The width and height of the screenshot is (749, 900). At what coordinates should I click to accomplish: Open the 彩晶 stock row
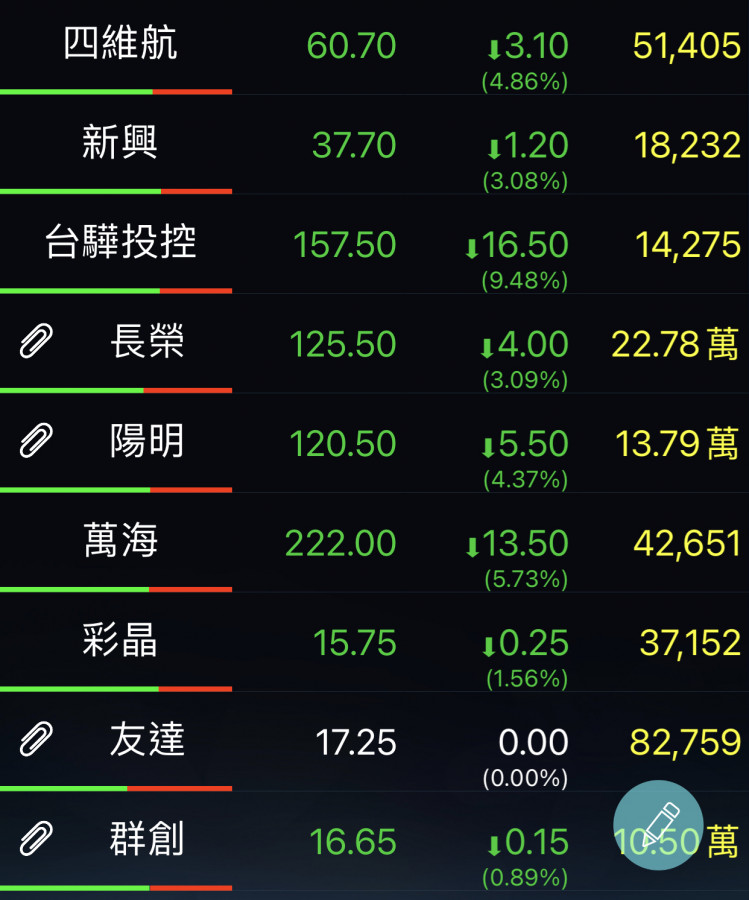(120, 641)
